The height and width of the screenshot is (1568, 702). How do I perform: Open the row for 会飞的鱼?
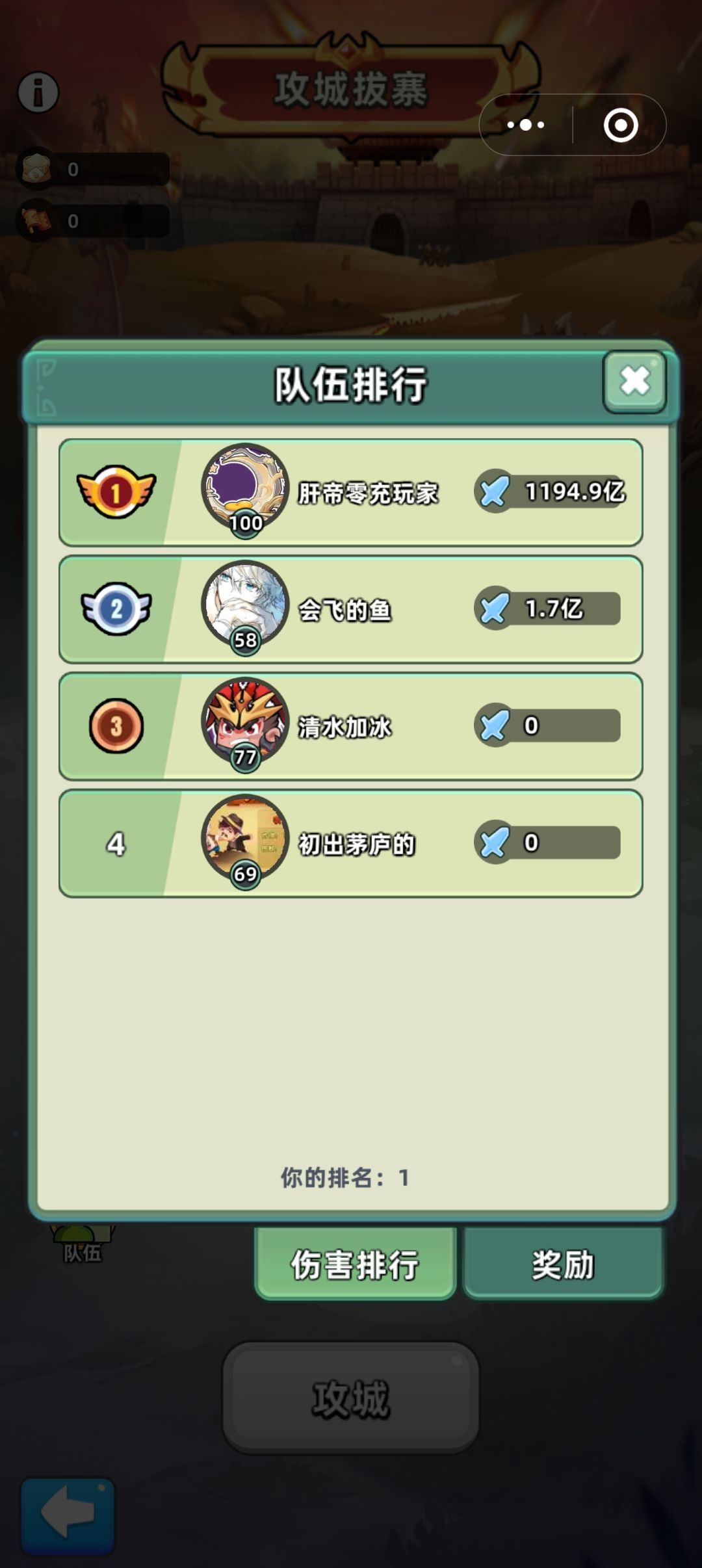pos(351,609)
